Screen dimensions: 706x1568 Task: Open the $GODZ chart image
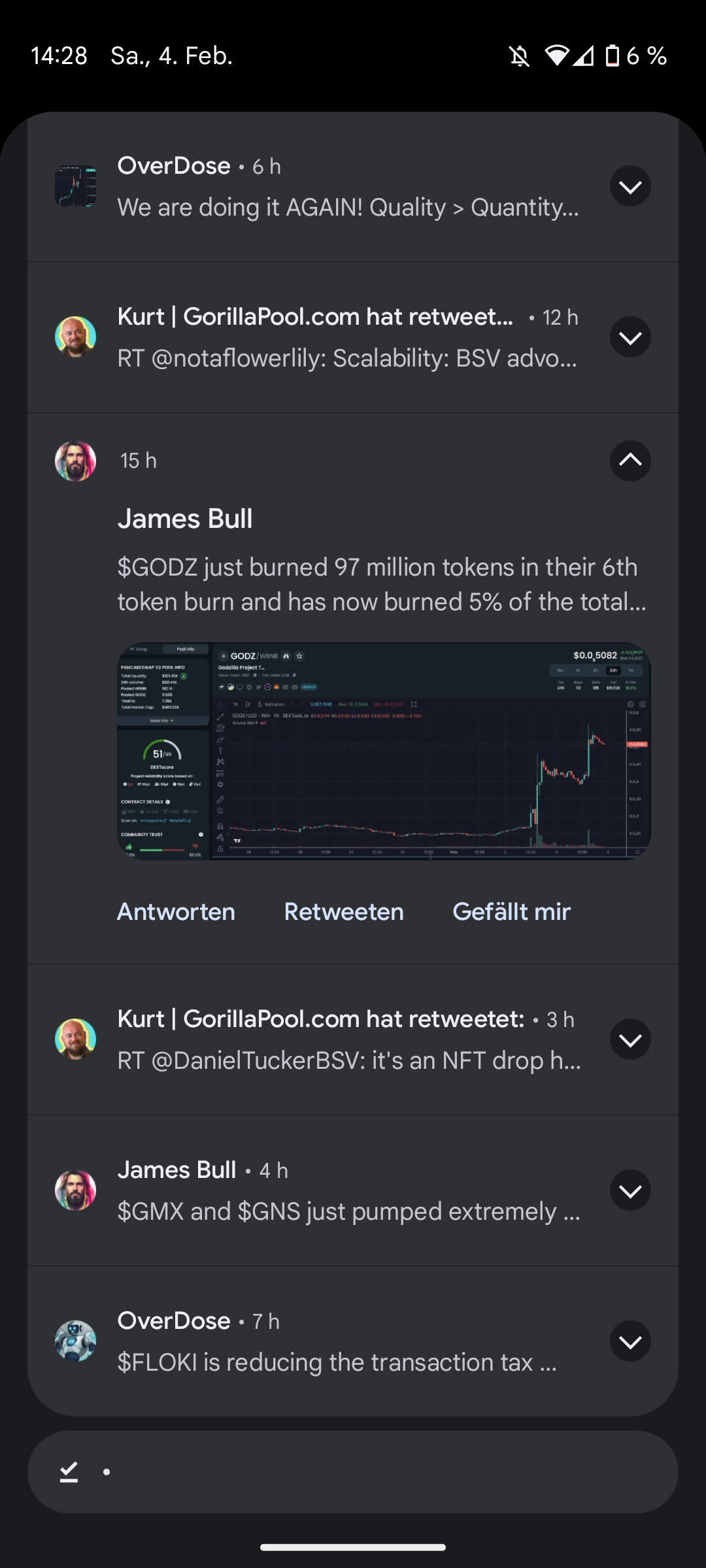[384, 751]
